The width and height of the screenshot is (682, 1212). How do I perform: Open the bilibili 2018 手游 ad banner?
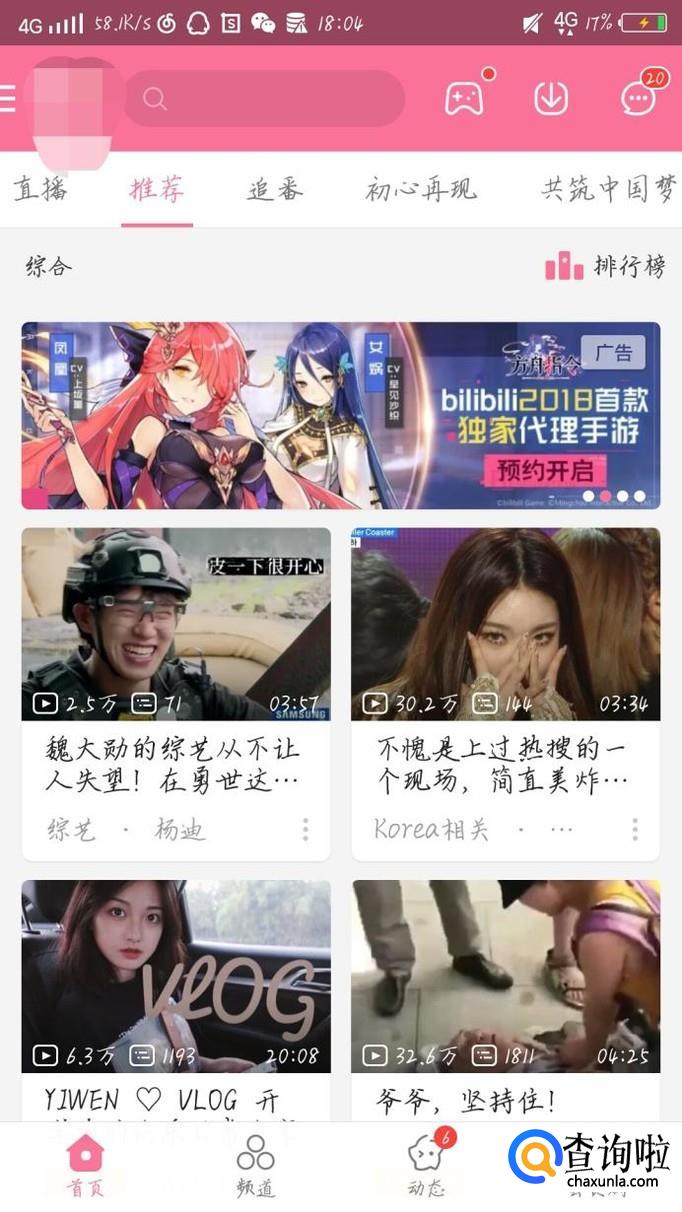(341, 416)
